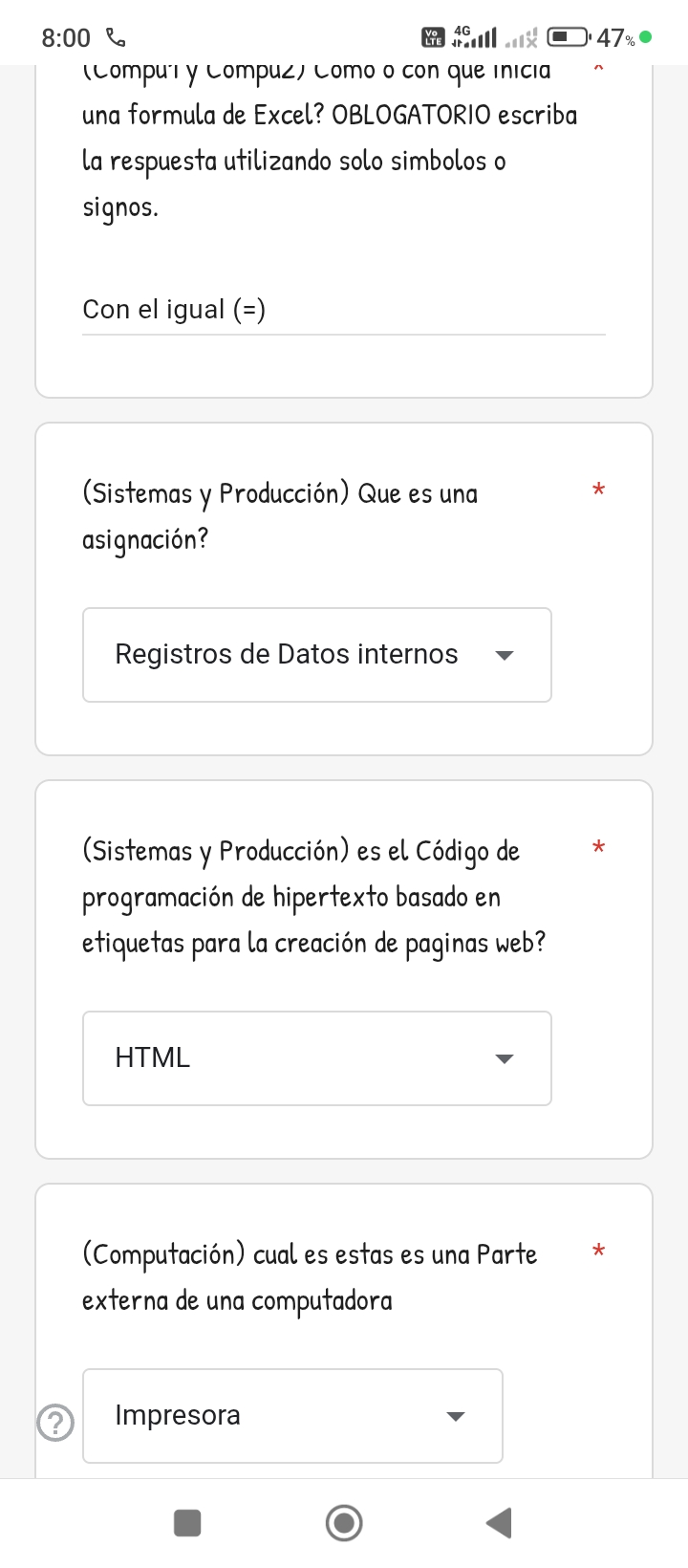Go back with the system back button
Screen dimensions: 688x1568
click(499, 1523)
